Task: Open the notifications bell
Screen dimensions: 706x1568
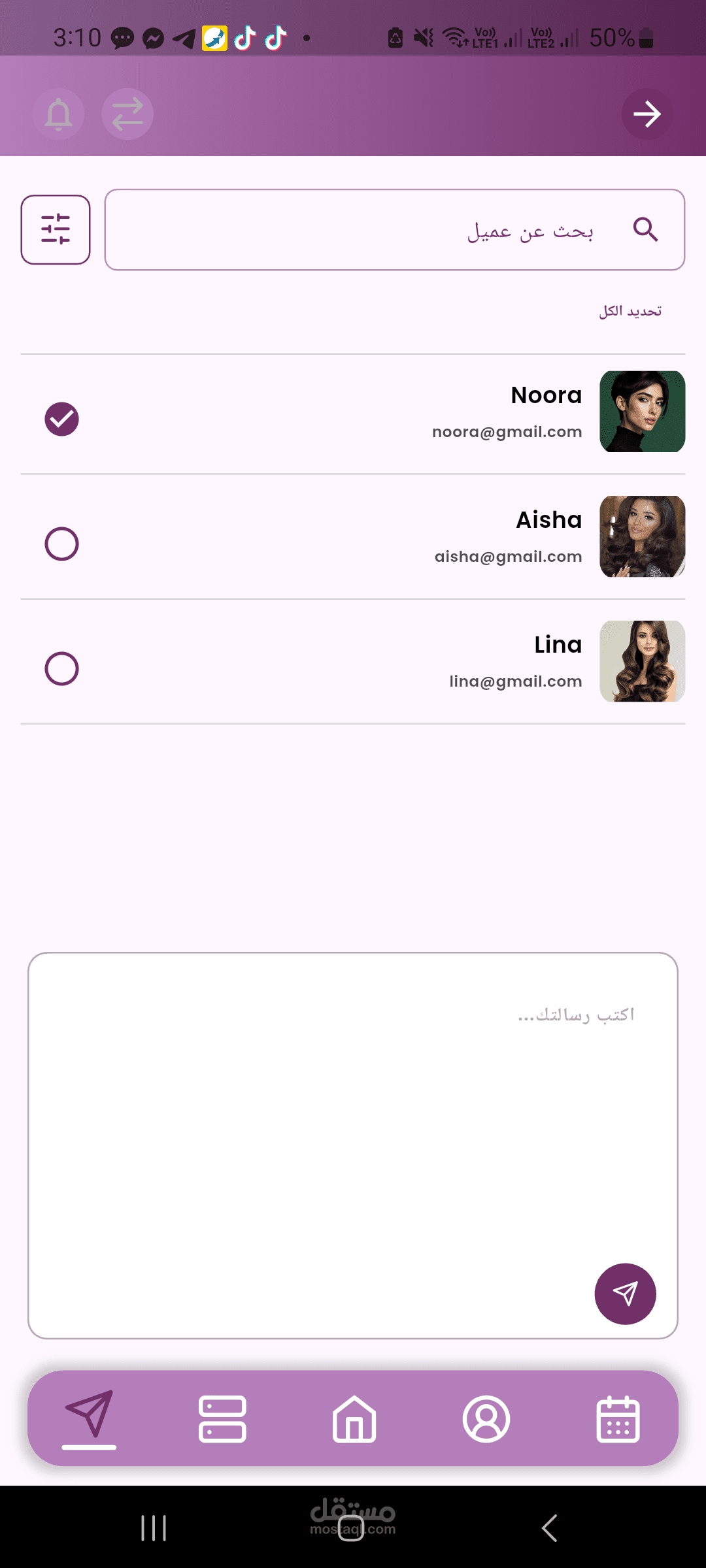Action: pyautogui.click(x=58, y=114)
